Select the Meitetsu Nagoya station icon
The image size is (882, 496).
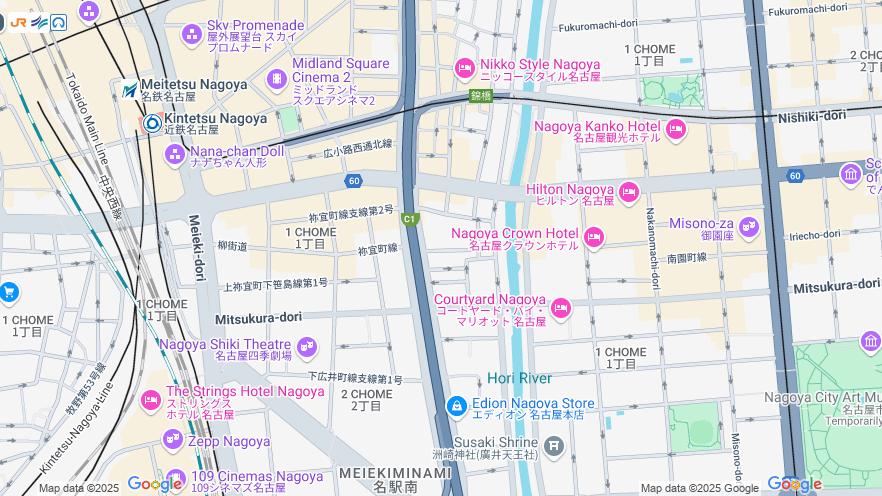tap(130, 90)
